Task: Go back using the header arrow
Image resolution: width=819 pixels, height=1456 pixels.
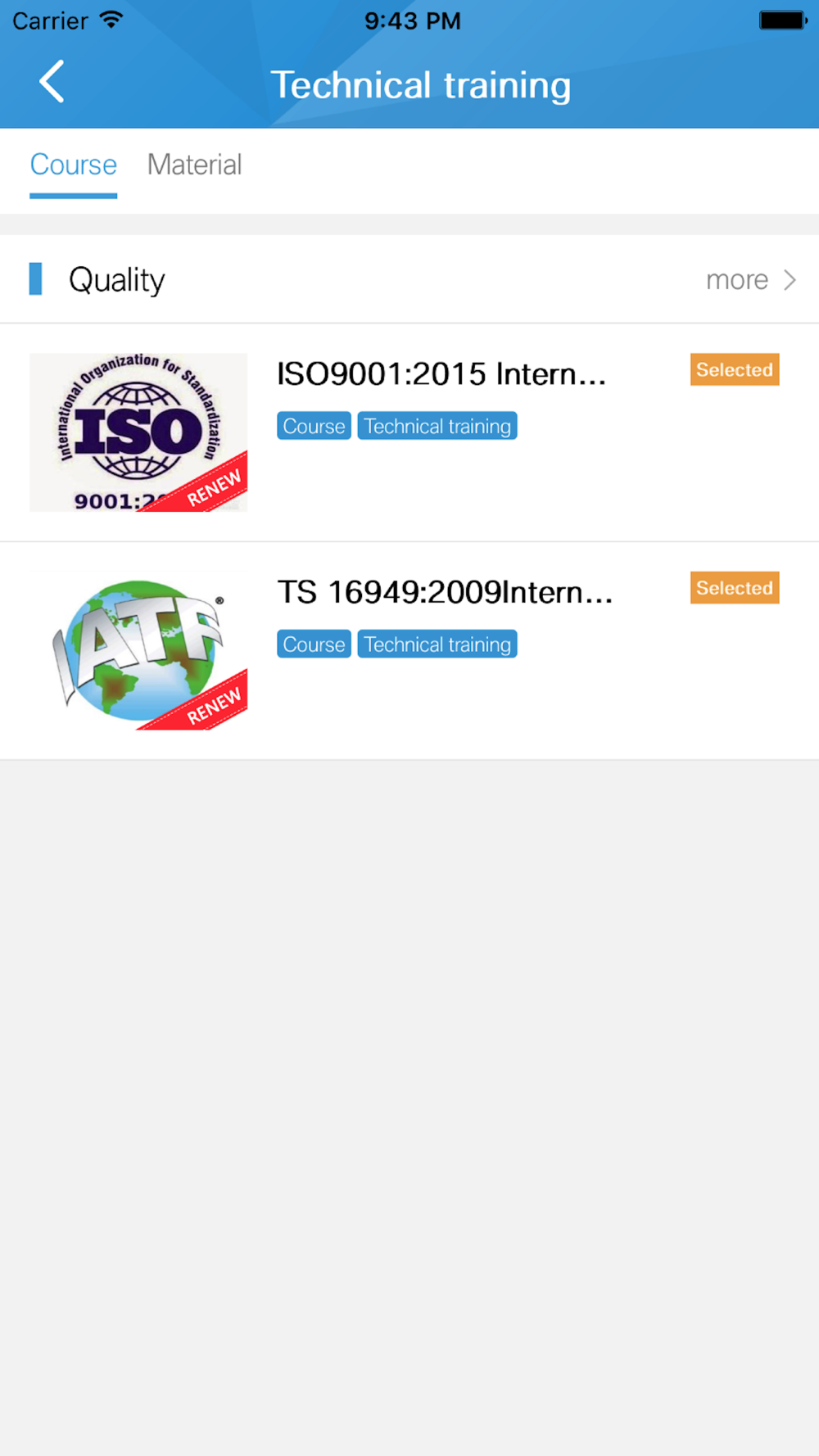Action: [52, 82]
